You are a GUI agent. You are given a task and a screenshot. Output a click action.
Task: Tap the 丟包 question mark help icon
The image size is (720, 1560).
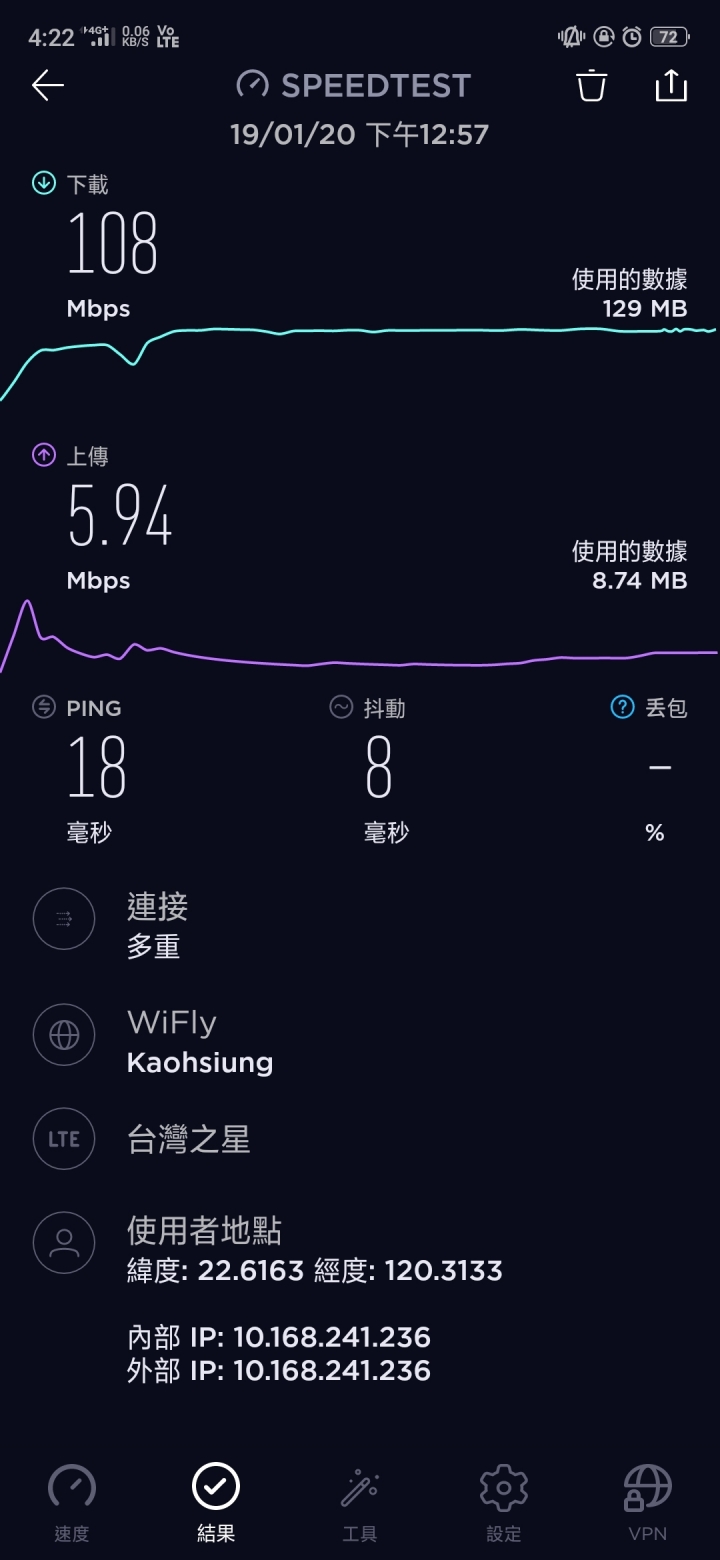tap(622, 708)
